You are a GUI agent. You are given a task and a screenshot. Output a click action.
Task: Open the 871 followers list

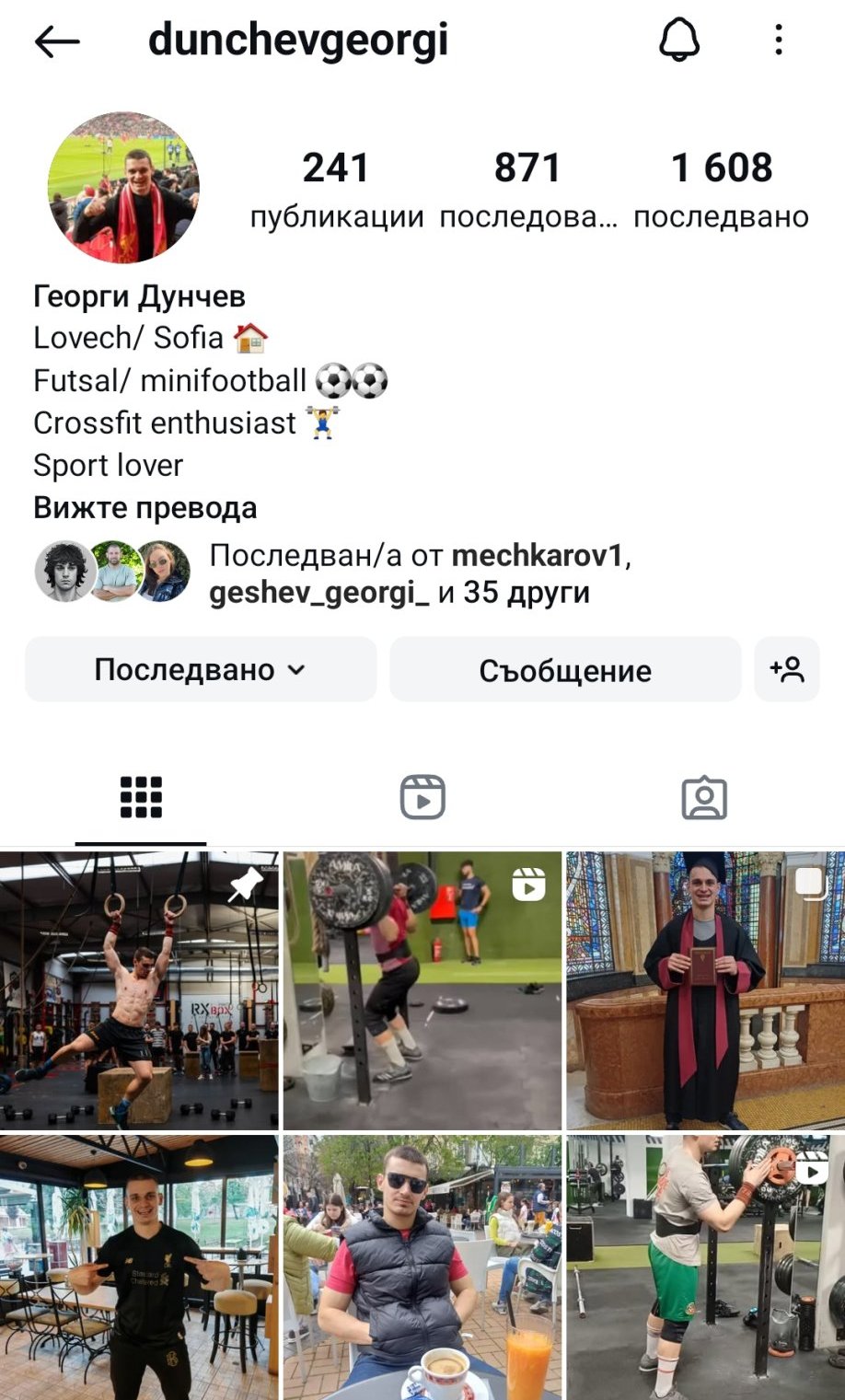(x=527, y=189)
